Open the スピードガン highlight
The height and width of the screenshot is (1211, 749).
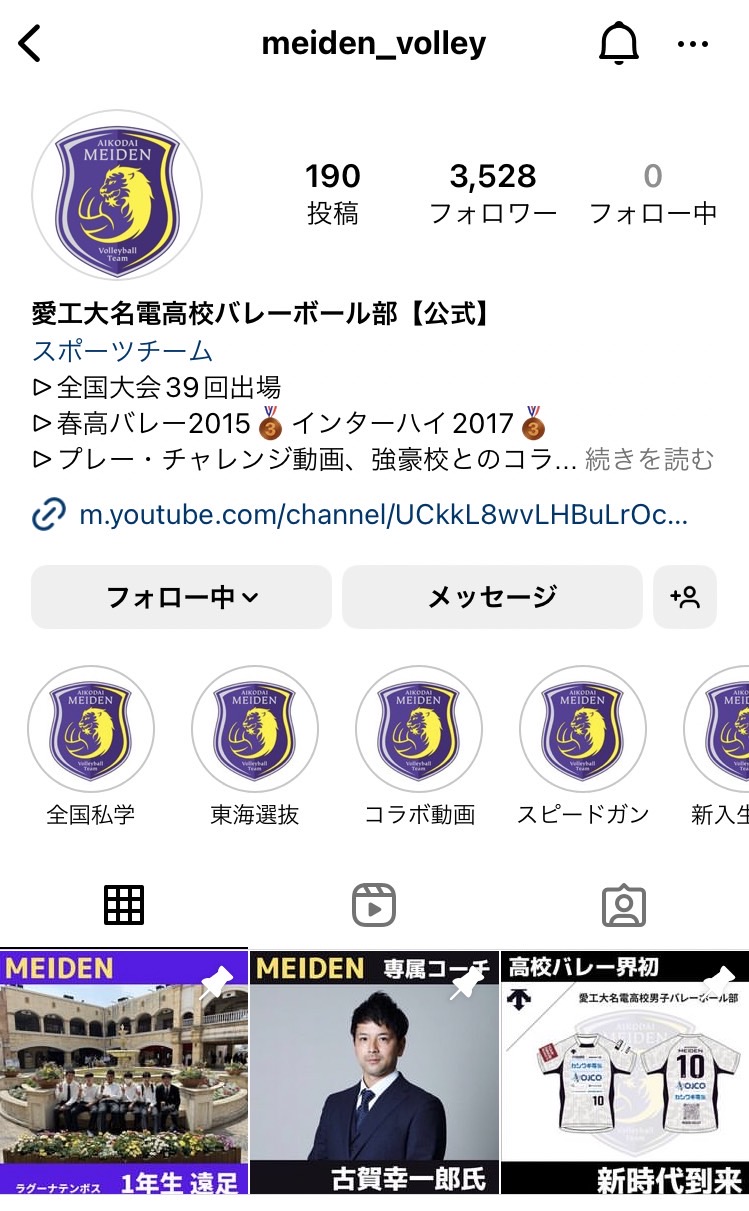point(583,730)
